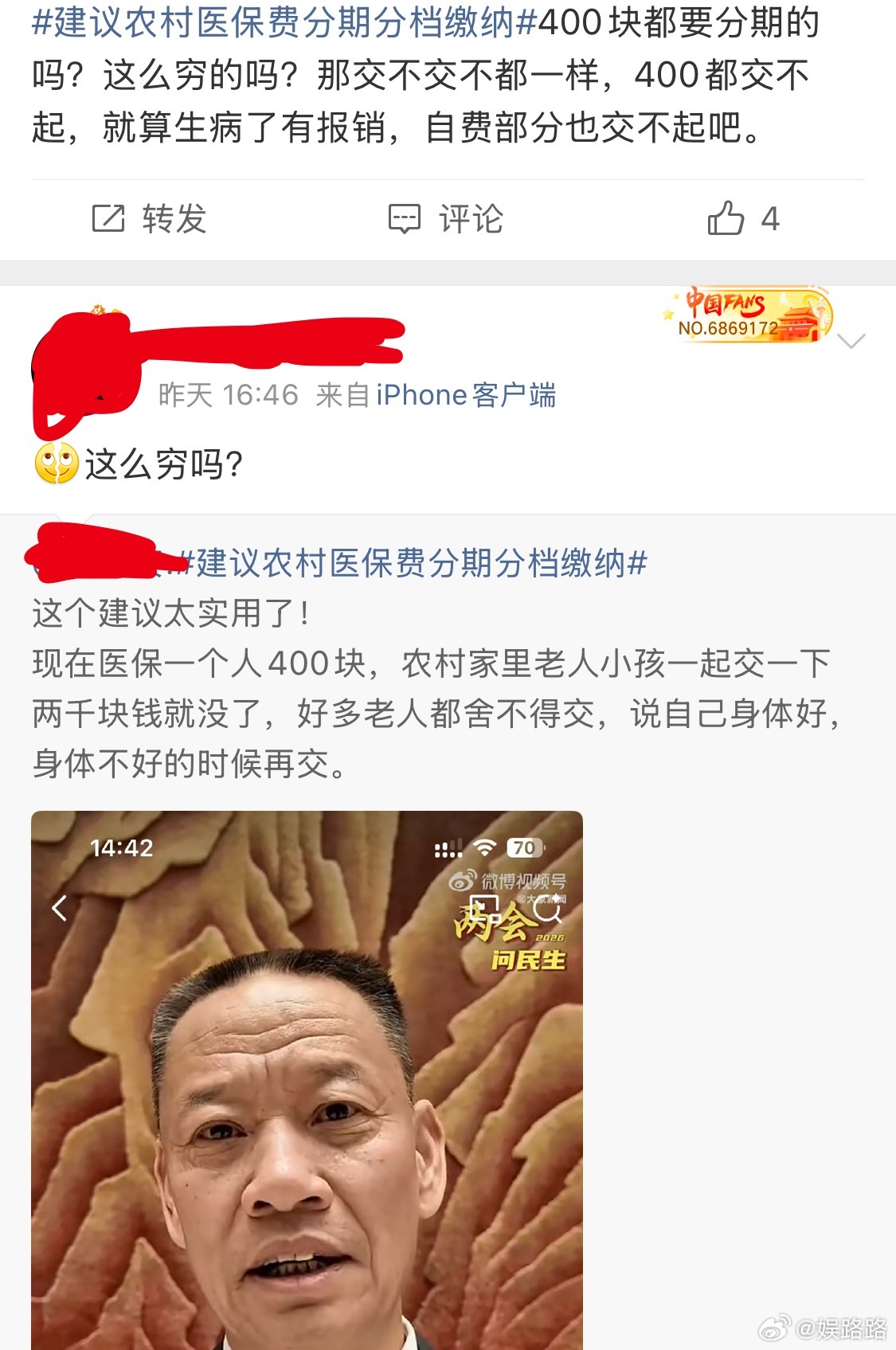Click the screen-cast icon over the video
This screenshot has height=1350, width=896.
coord(486,908)
